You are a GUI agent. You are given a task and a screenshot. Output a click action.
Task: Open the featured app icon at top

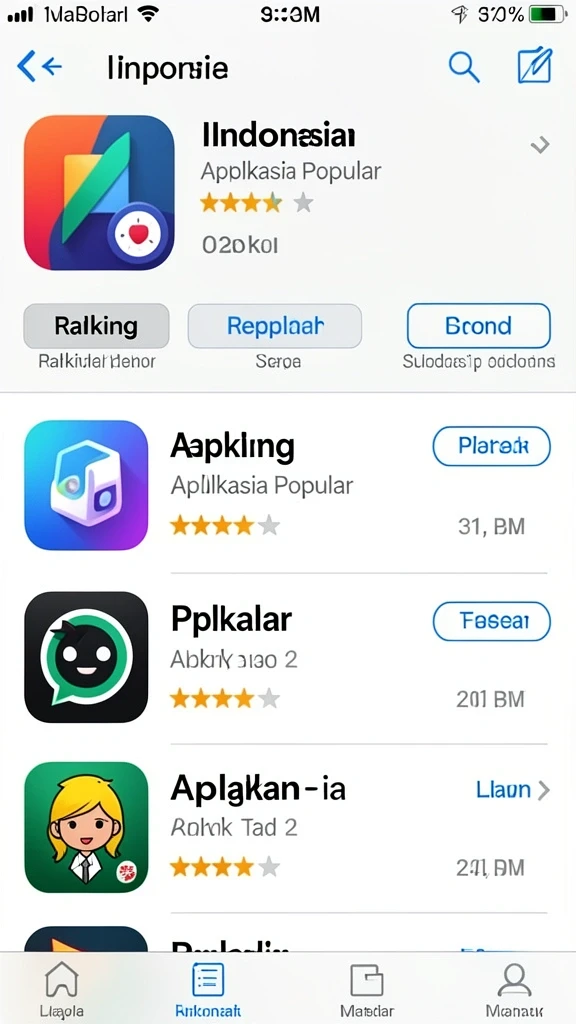(99, 193)
